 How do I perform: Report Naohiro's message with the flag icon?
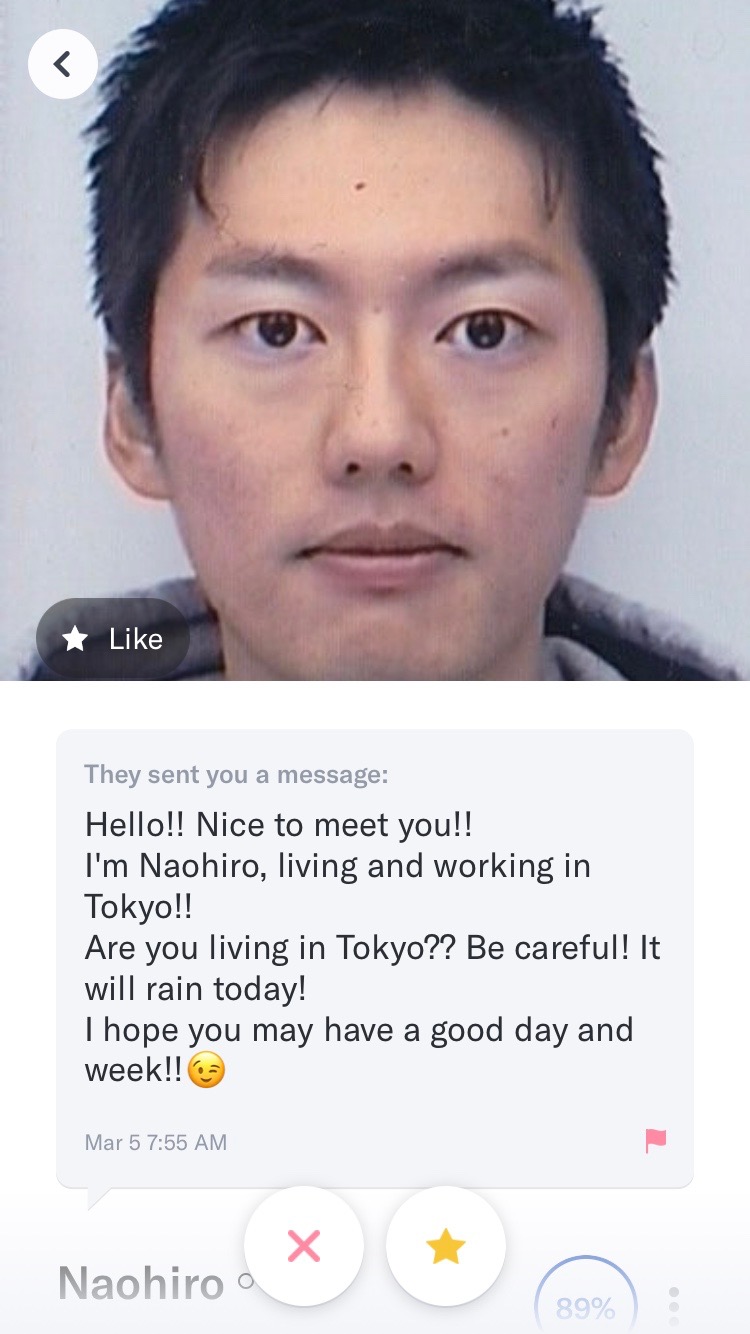[656, 1140]
